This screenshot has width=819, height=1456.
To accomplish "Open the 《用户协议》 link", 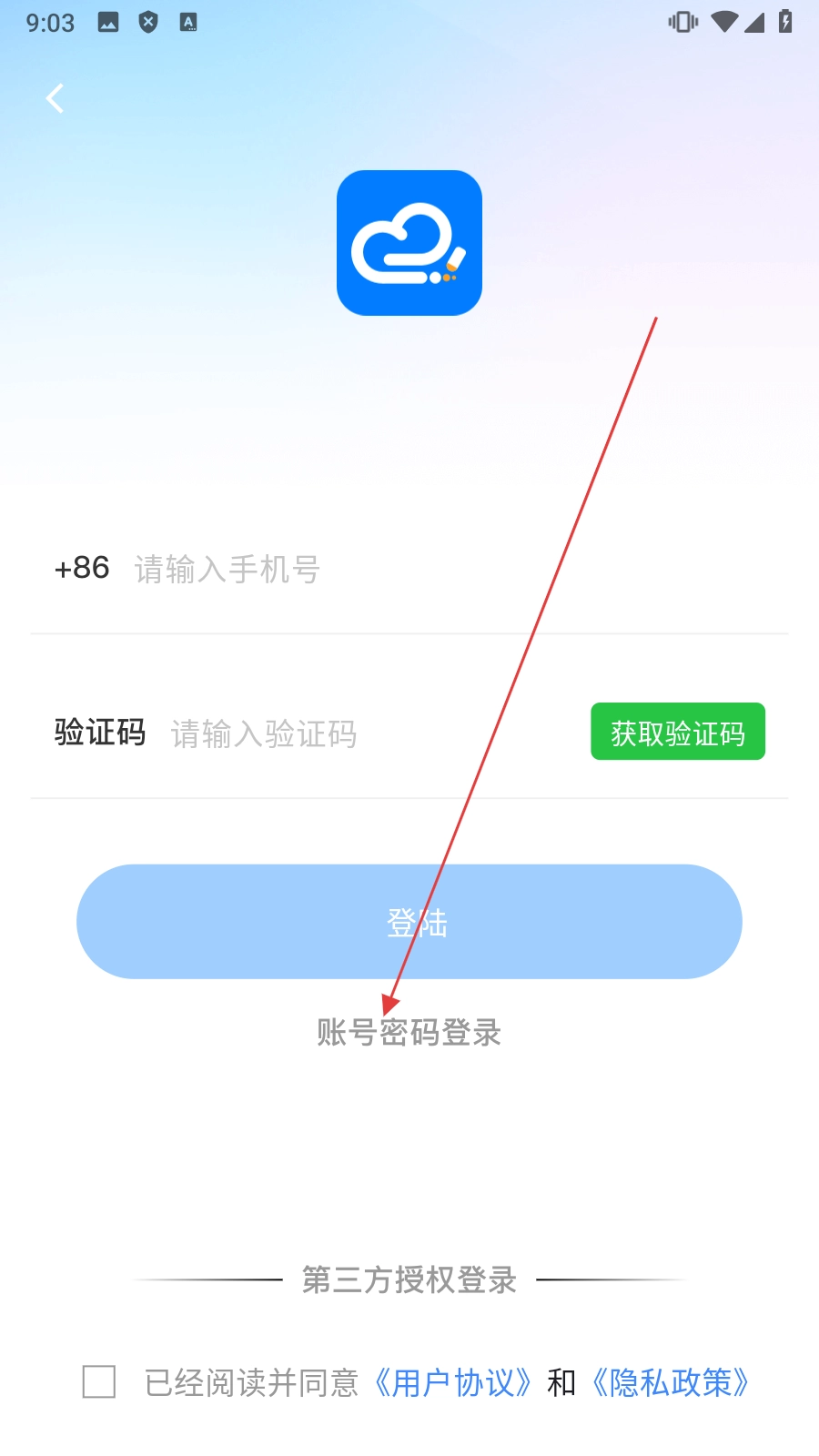I will pos(453,1383).
